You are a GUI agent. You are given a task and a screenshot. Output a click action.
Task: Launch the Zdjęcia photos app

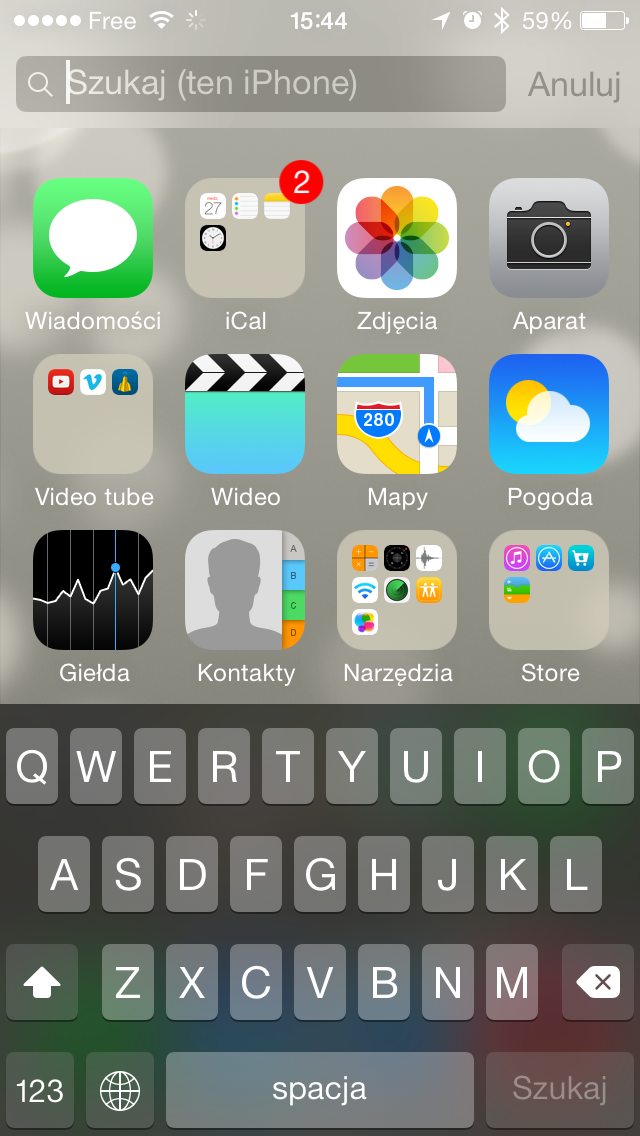(x=397, y=238)
